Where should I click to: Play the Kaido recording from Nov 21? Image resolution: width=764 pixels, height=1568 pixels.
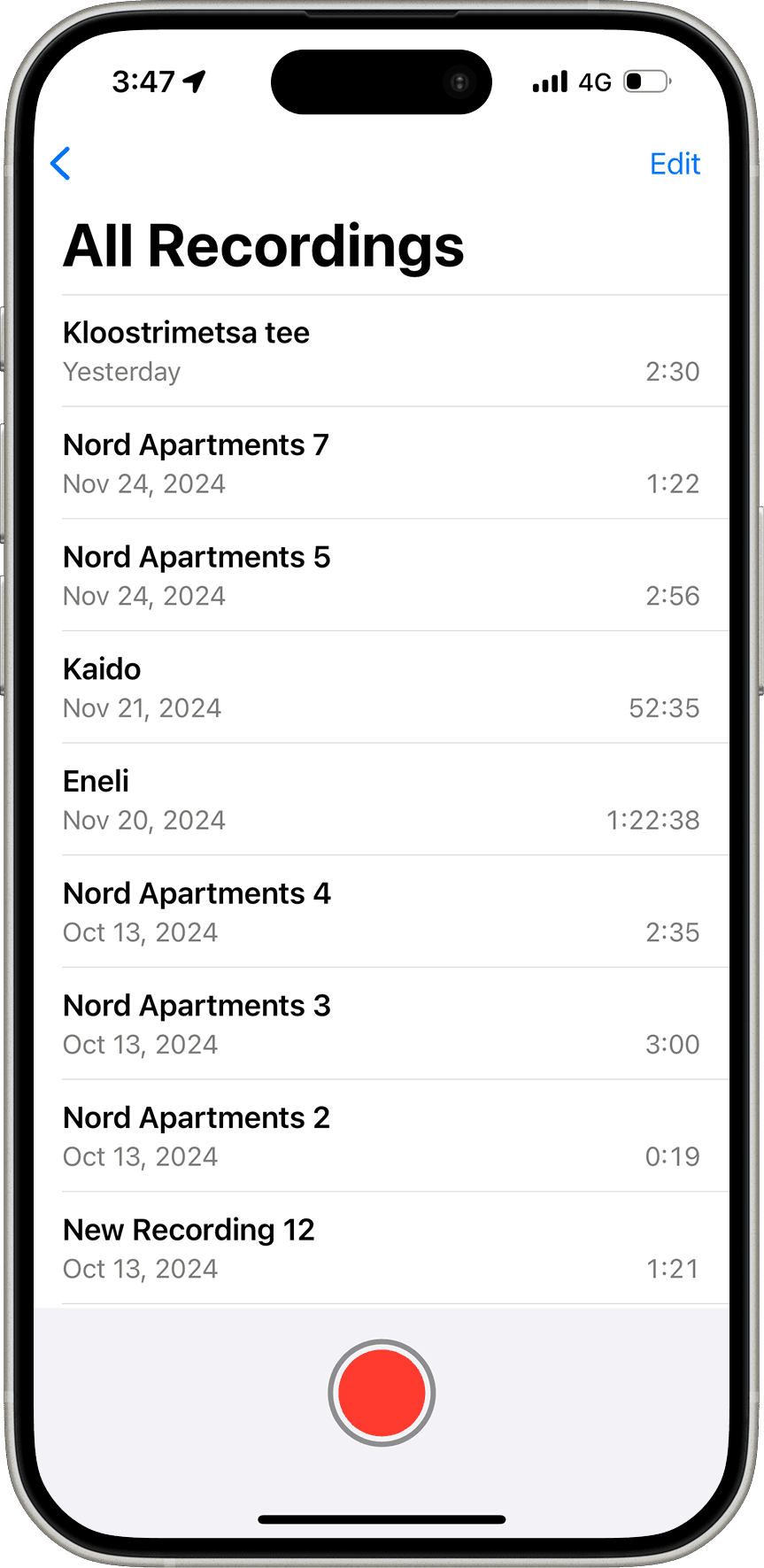[381, 687]
